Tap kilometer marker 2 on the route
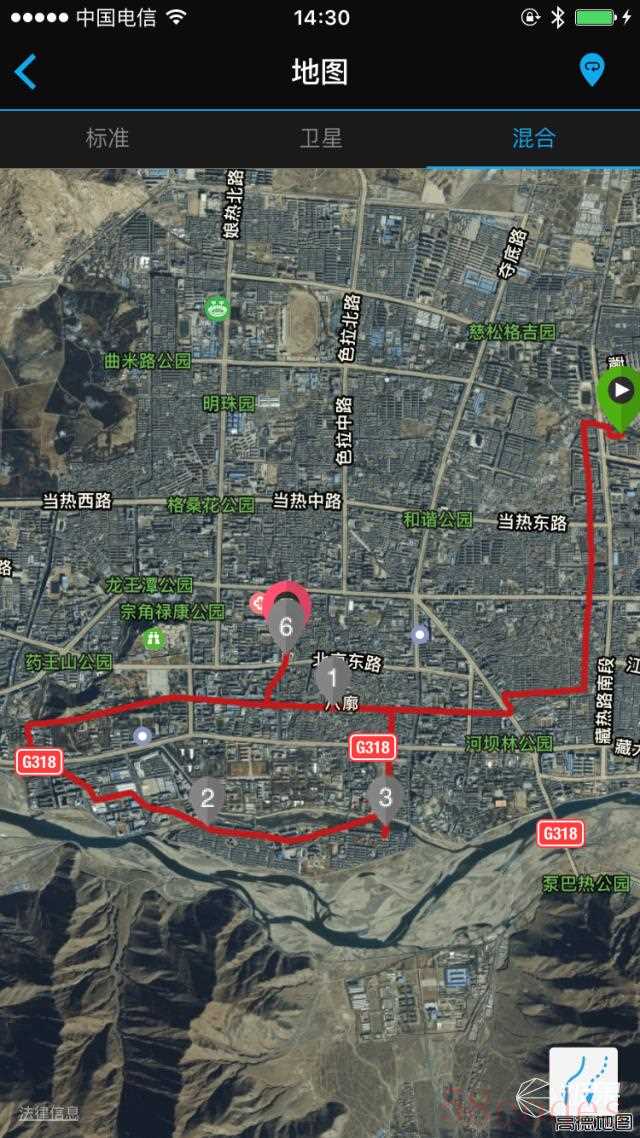This screenshot has width=640, height=1138. pos(208,801)
